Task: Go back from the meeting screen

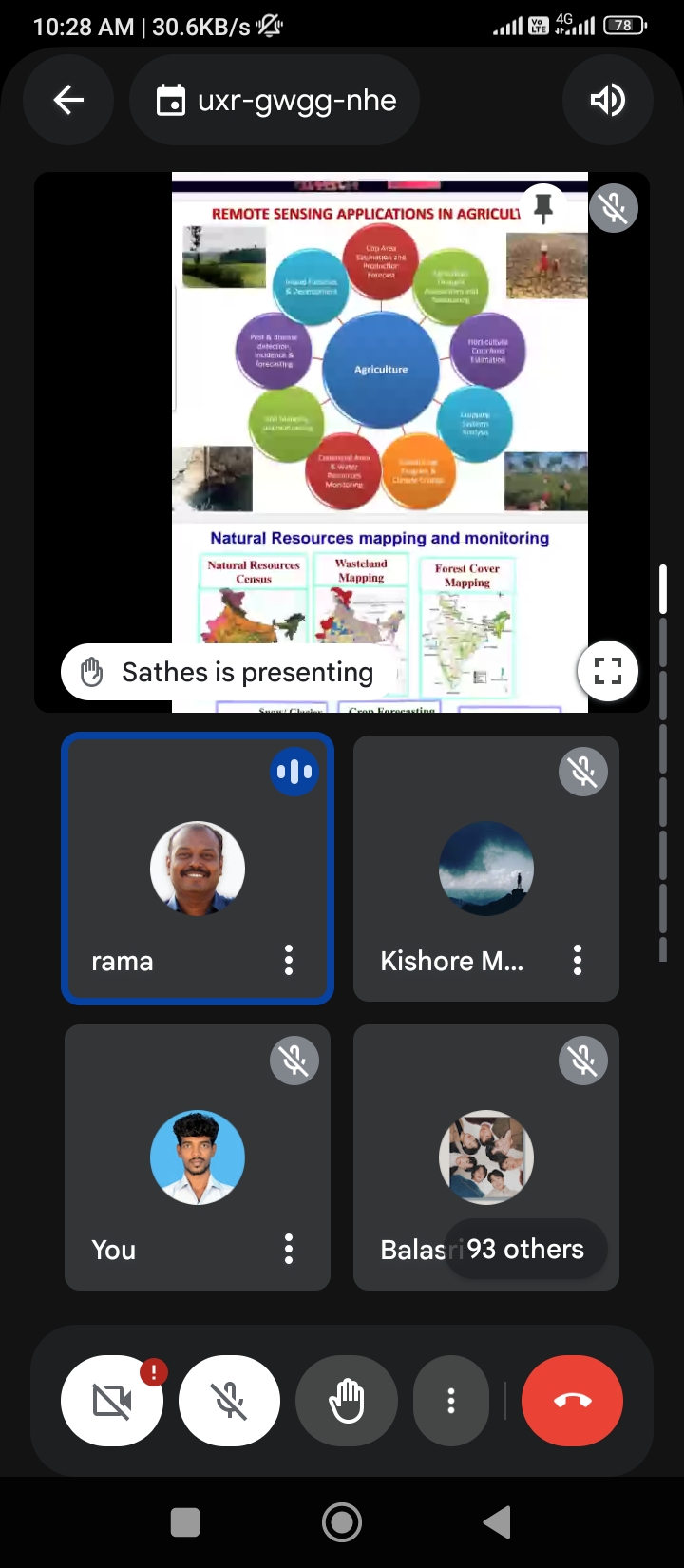Action: [x=68, y=100]
